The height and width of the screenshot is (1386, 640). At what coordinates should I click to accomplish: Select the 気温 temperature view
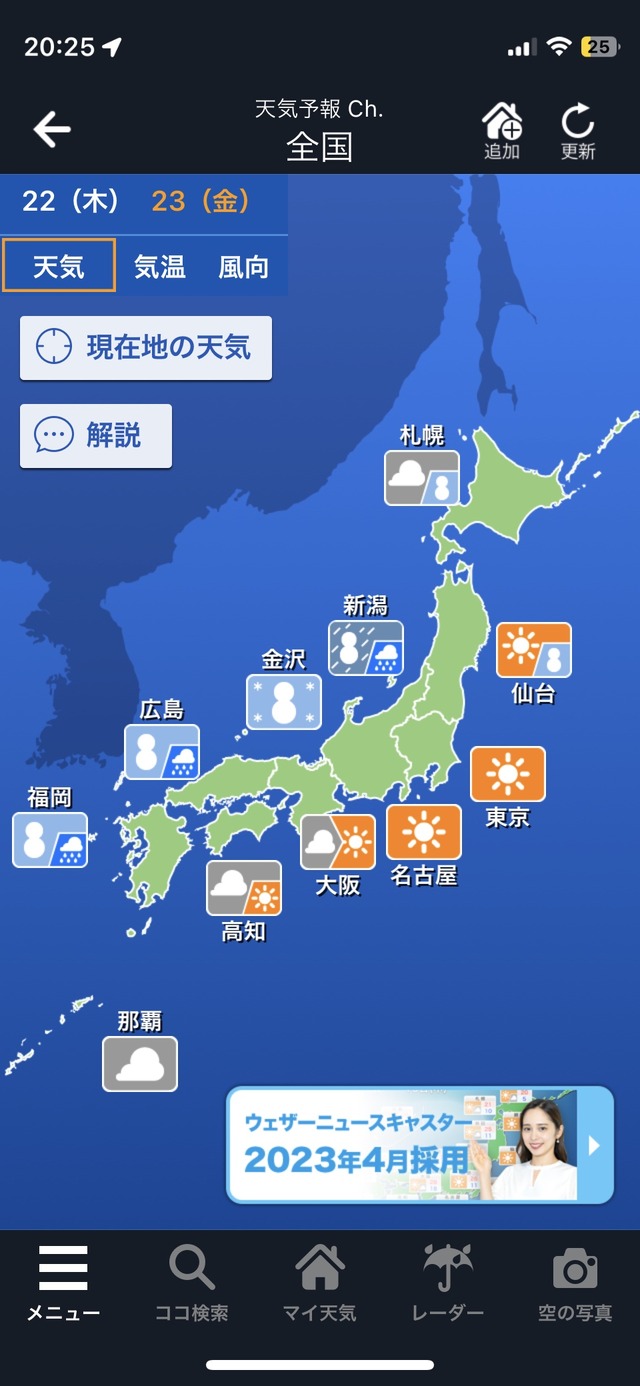pyautogui.click(x=160, y=266)
